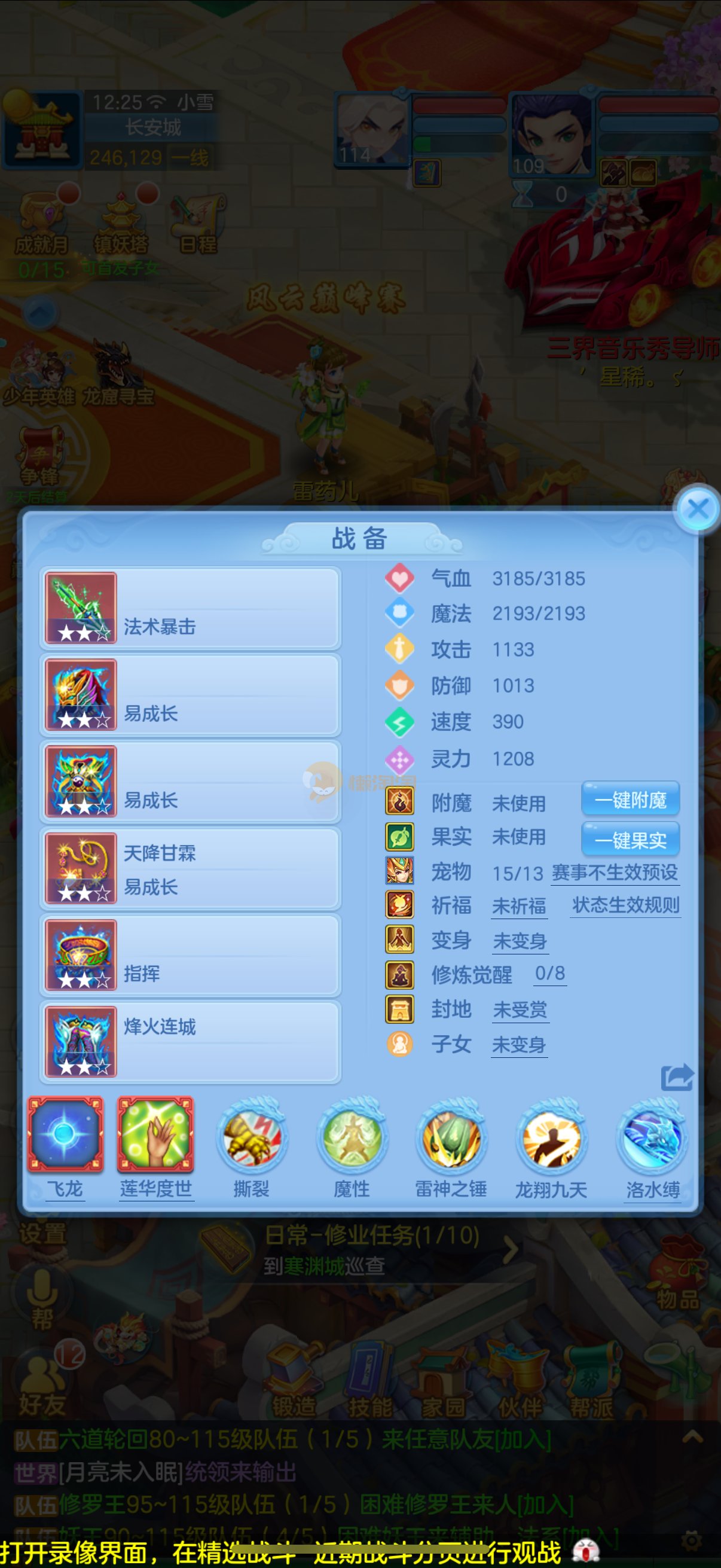Open 修炼觉醒 0/8 progress link

[x=550, y=974]
